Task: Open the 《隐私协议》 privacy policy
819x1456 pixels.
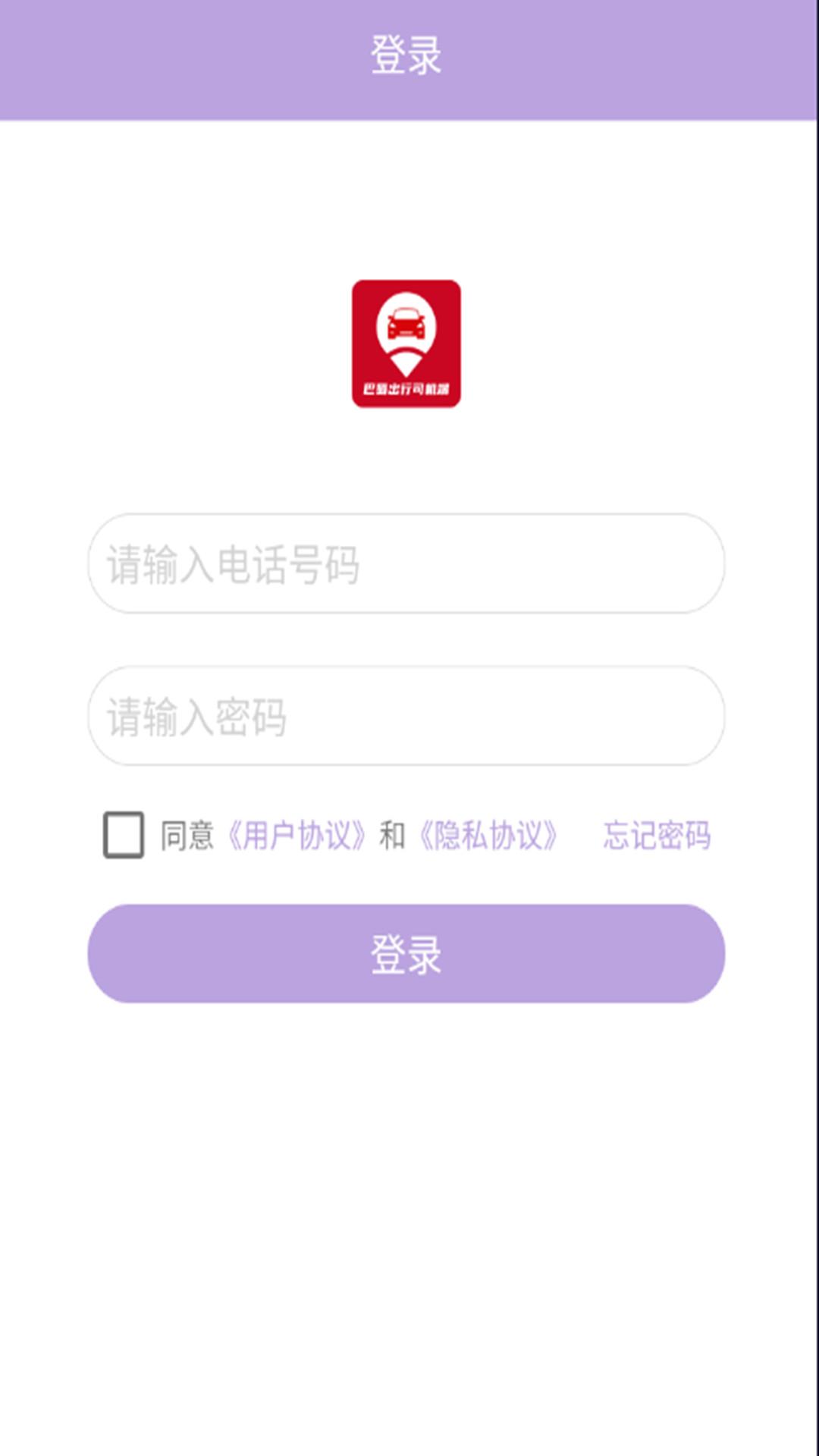Action: pyautogui.click(x=490, y=834)
